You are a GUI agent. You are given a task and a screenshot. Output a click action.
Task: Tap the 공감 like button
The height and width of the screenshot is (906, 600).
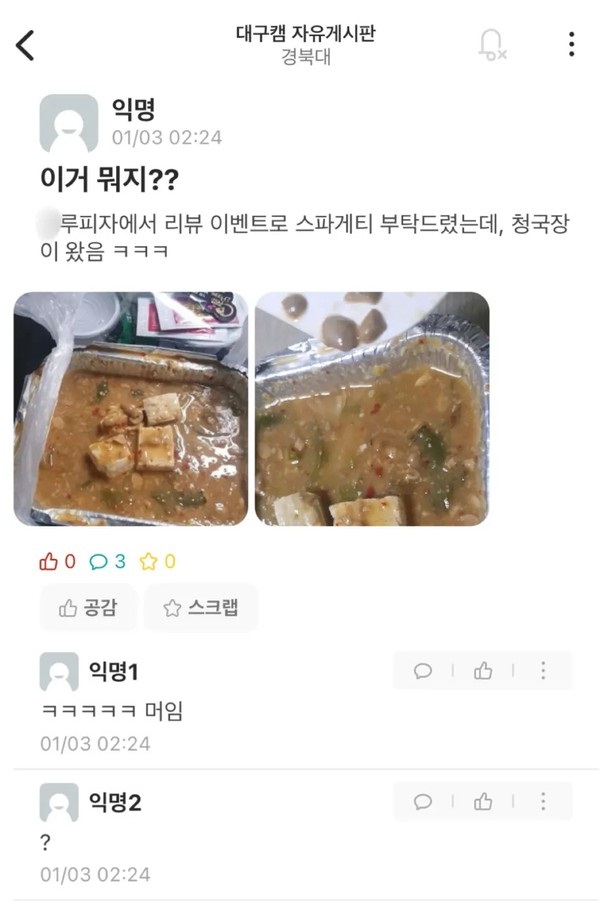click(x=88, y=607)
